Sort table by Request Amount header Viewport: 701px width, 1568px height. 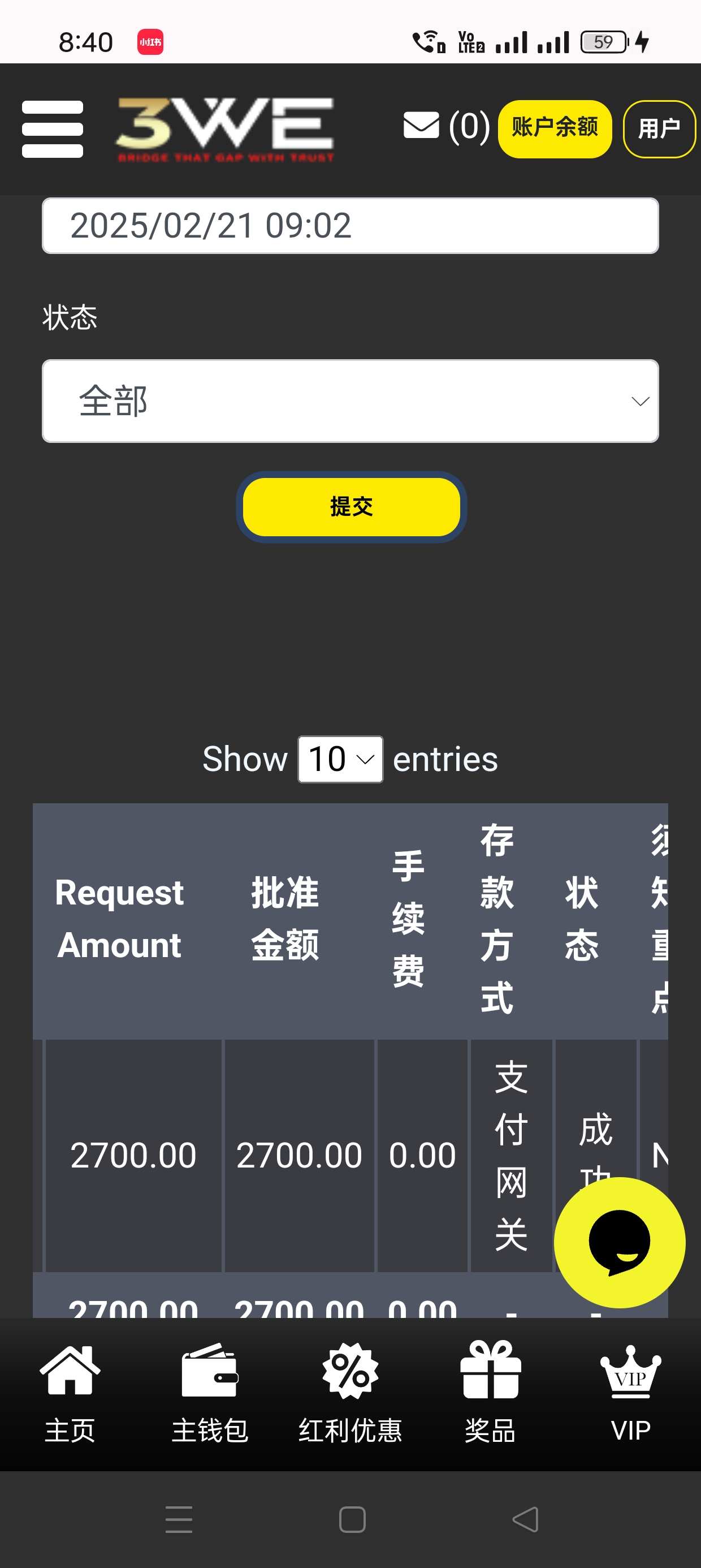120,919
